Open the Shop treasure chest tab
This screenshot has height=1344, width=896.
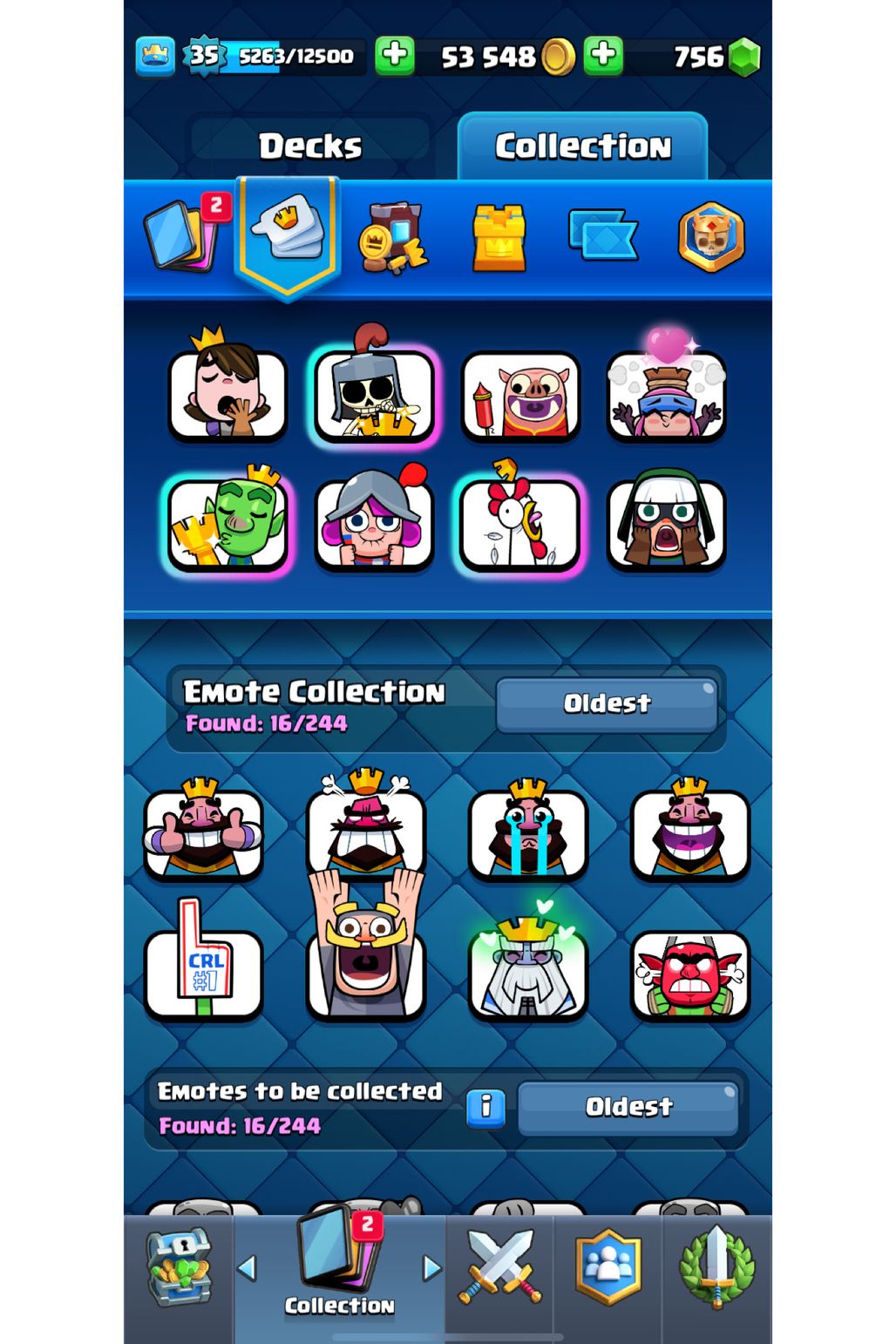179,1268
